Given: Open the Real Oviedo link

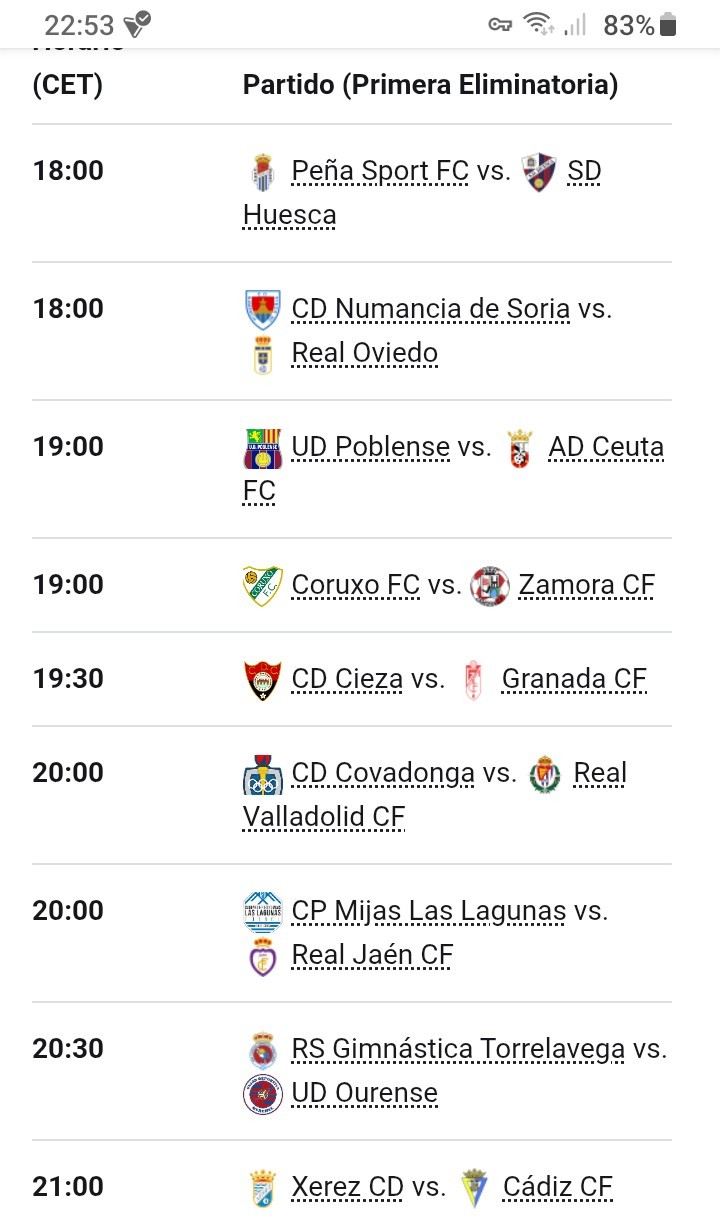Looking at the screenshot, I should pos(365,353).
